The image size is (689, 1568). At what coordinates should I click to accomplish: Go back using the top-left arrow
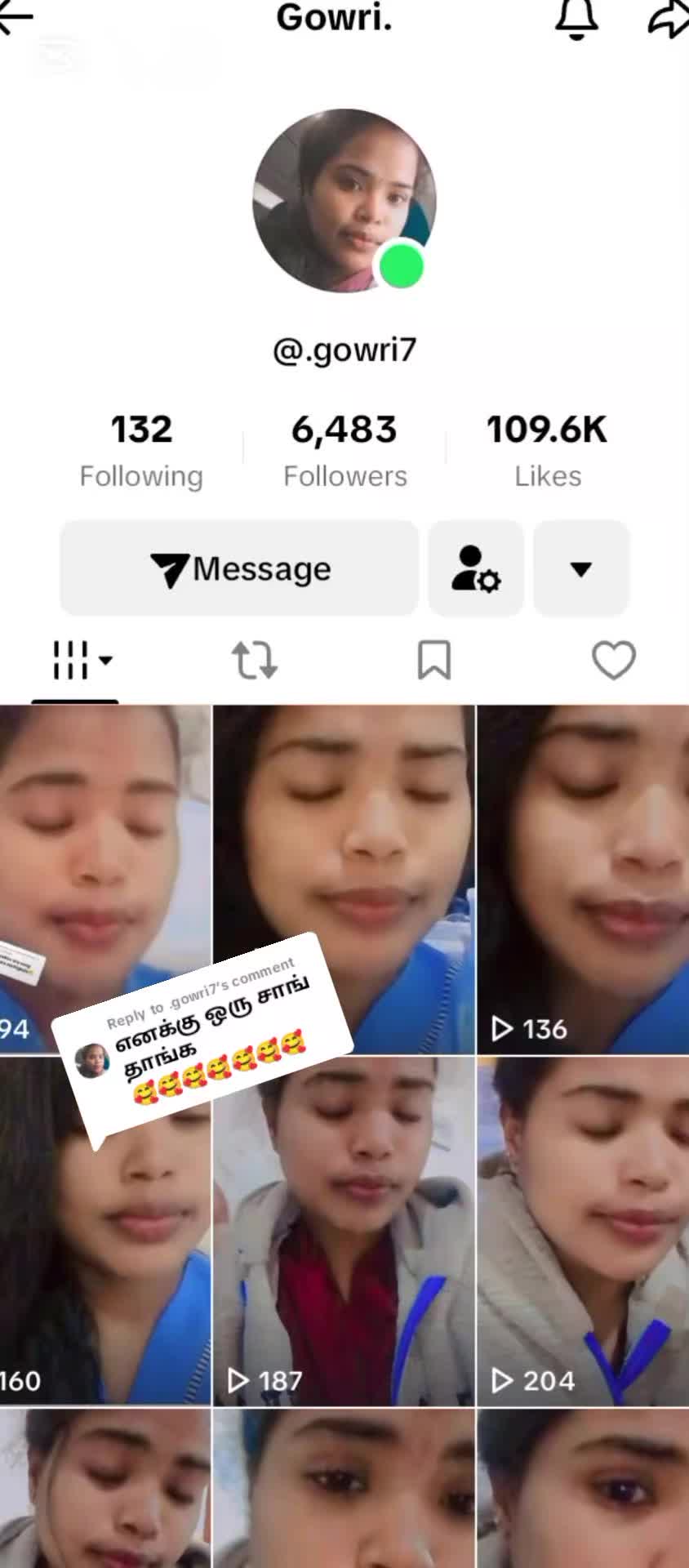[x=15, y=18]
